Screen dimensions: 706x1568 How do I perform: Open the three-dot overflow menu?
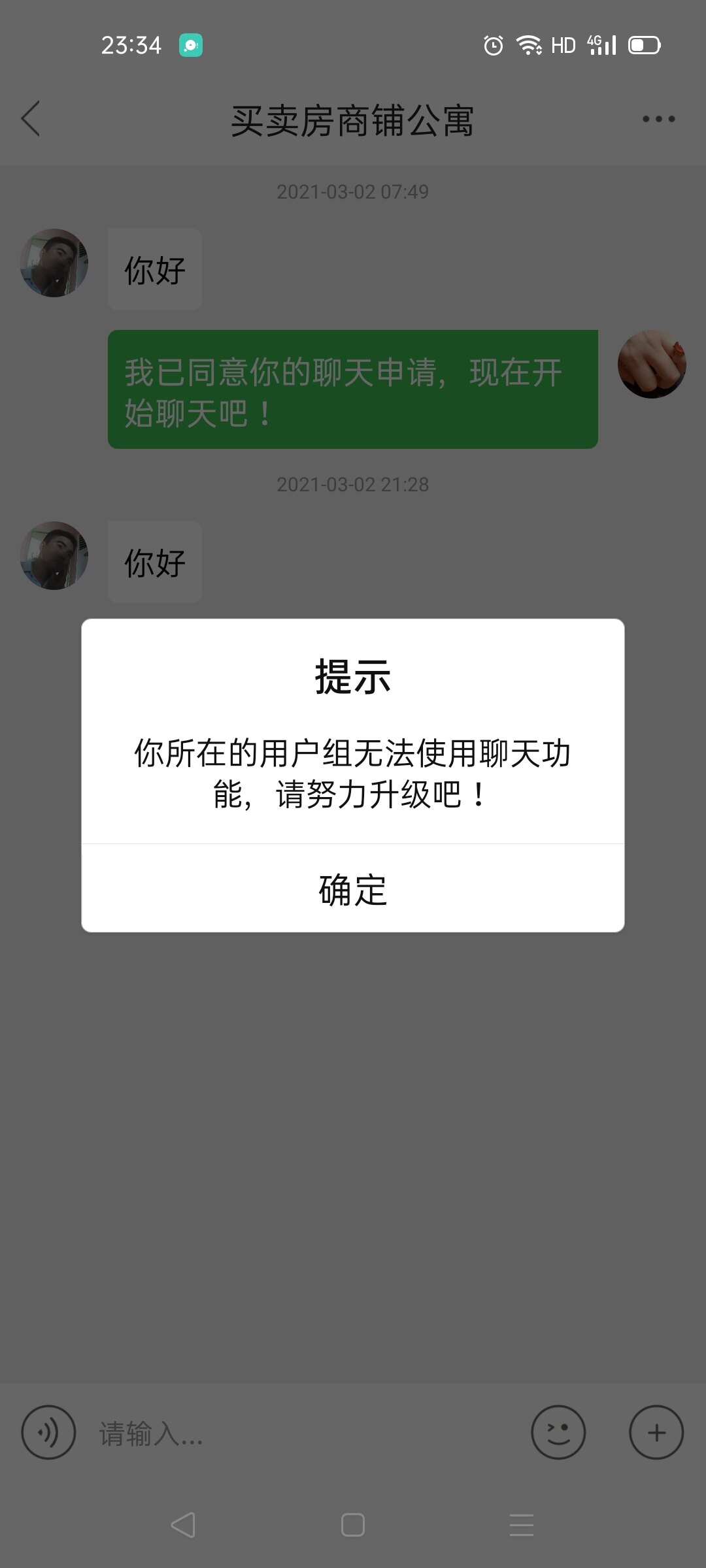658,119
